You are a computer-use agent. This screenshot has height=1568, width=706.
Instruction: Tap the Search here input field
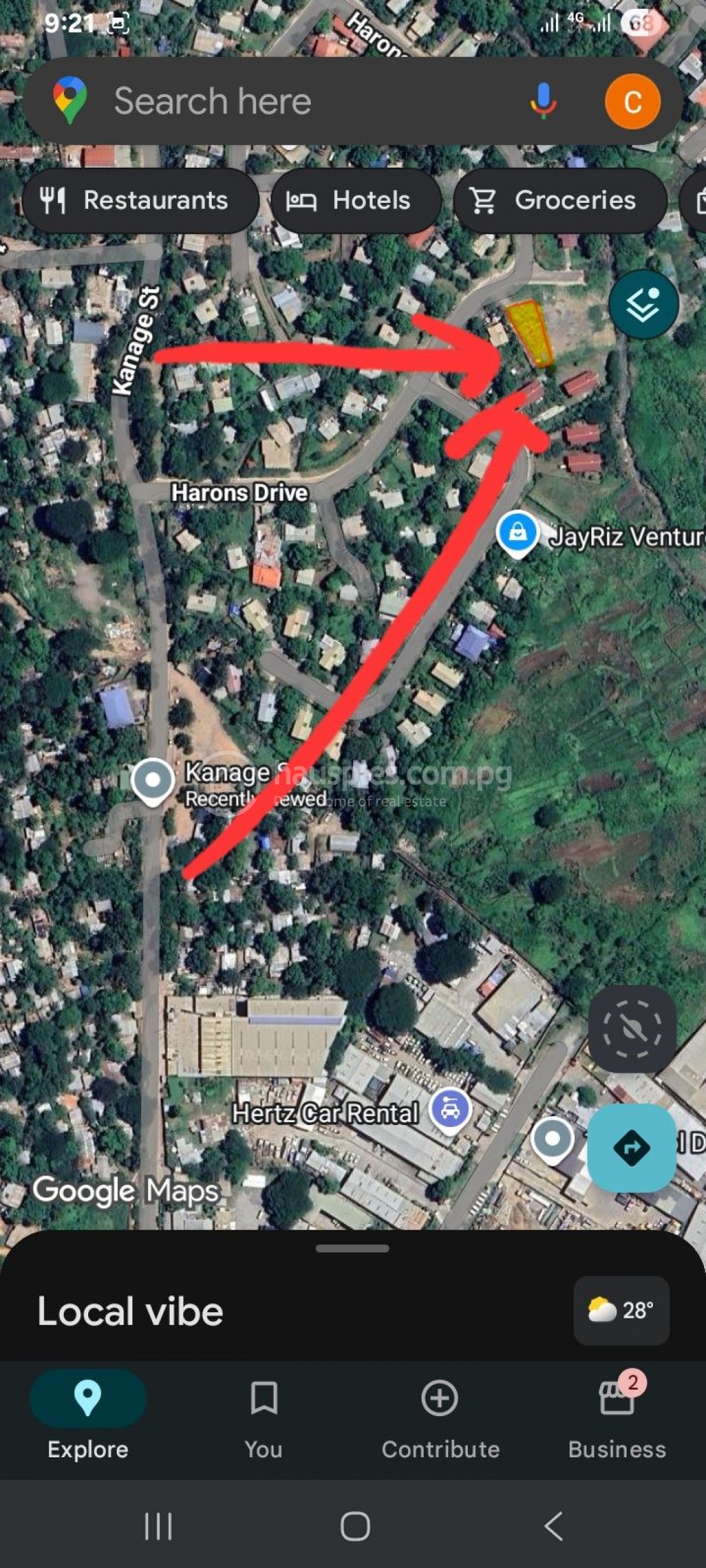tap(269, 101)
